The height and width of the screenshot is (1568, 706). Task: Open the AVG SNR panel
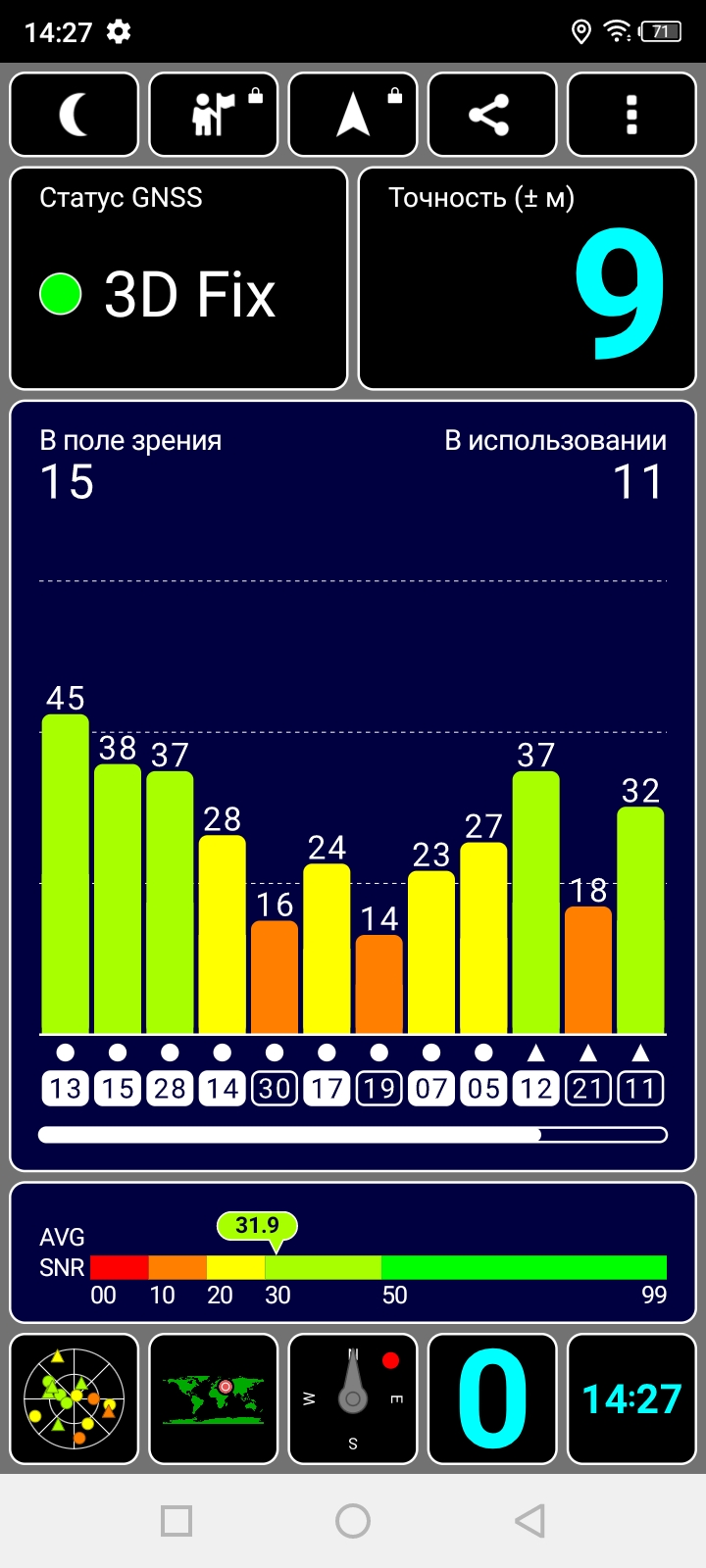[353, 1252]
